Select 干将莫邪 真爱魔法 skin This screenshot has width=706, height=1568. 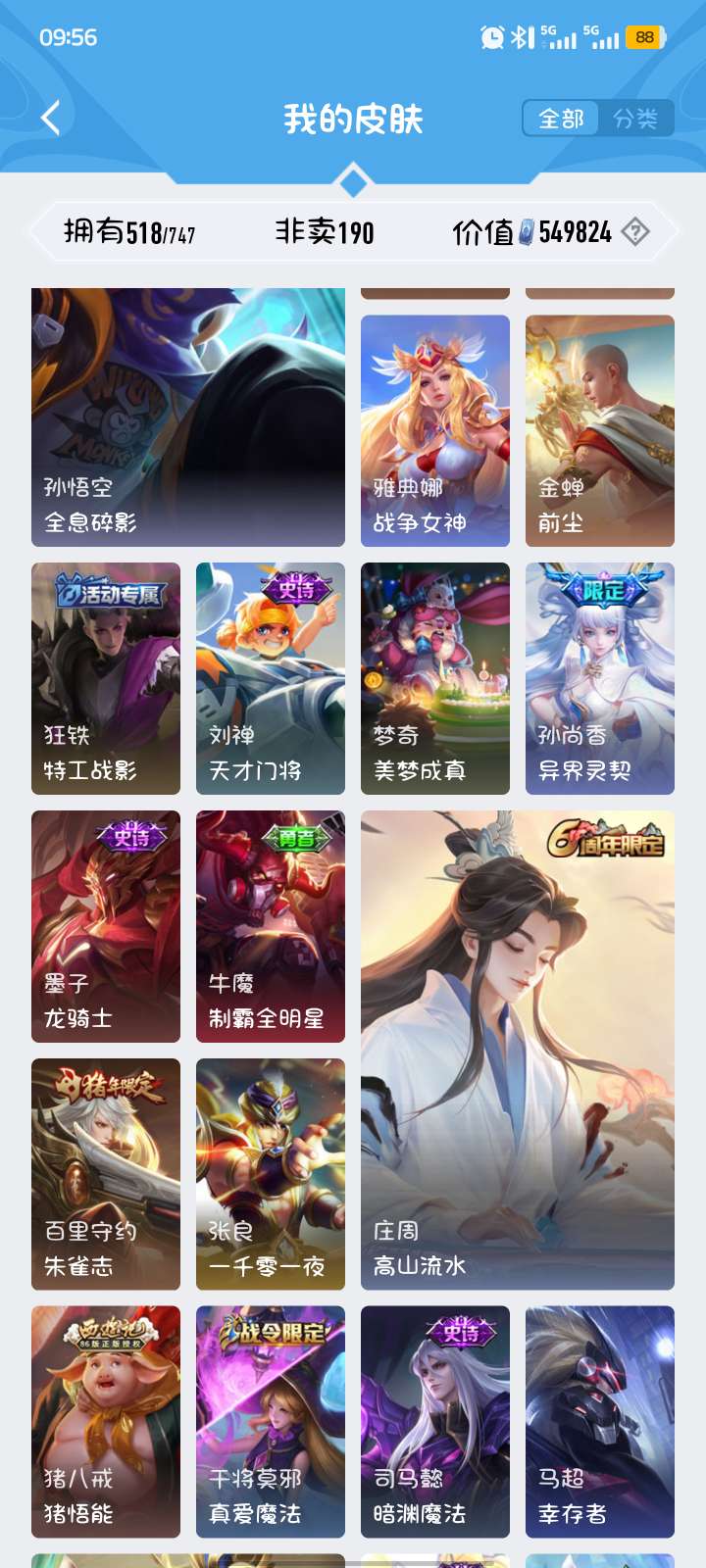271,1421
